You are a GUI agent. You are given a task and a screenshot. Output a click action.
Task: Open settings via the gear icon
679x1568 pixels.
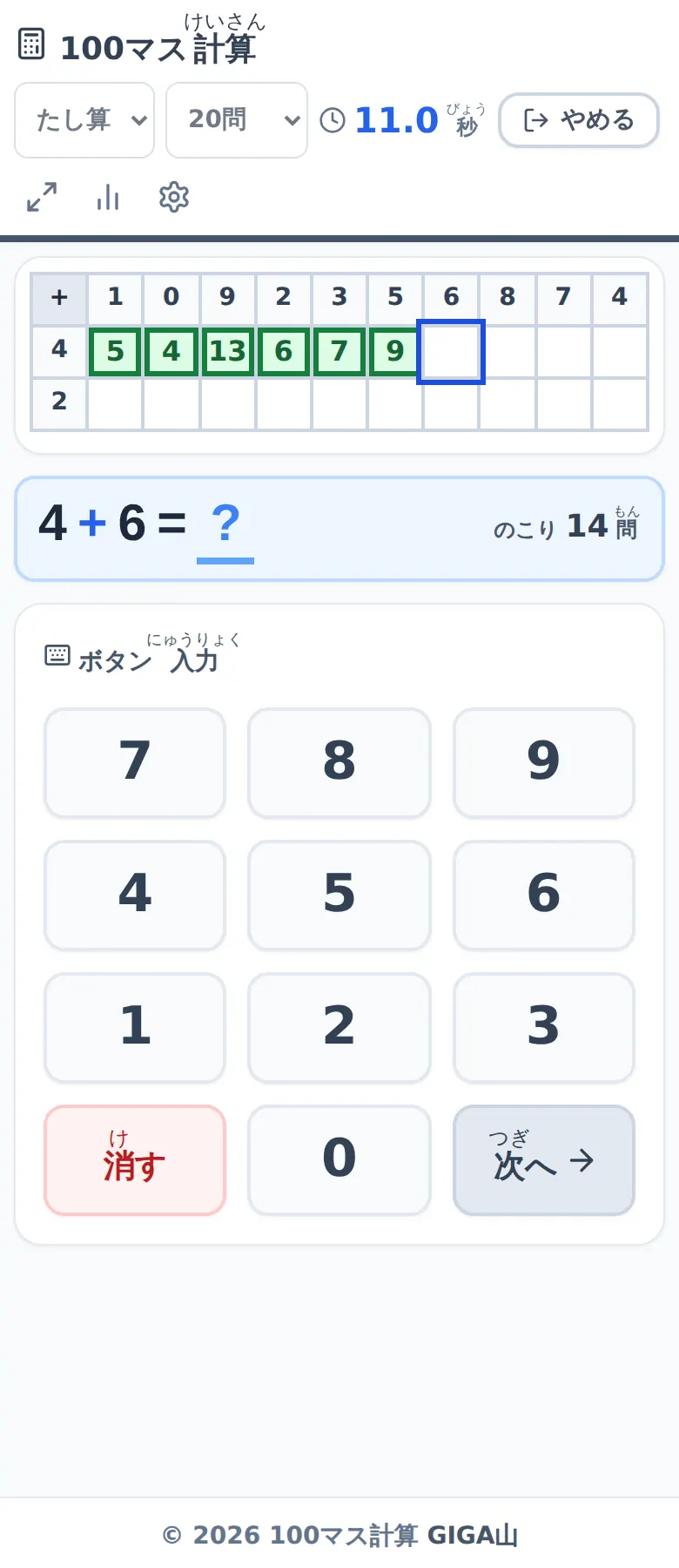click(174, 197)
